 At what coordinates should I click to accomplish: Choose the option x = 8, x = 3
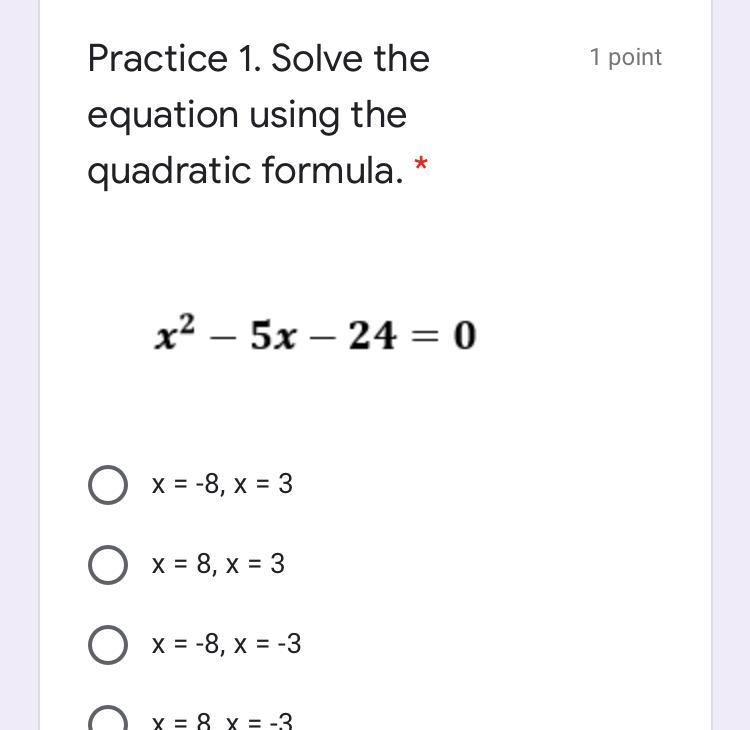pyautogui.click(x=108, y=565)
